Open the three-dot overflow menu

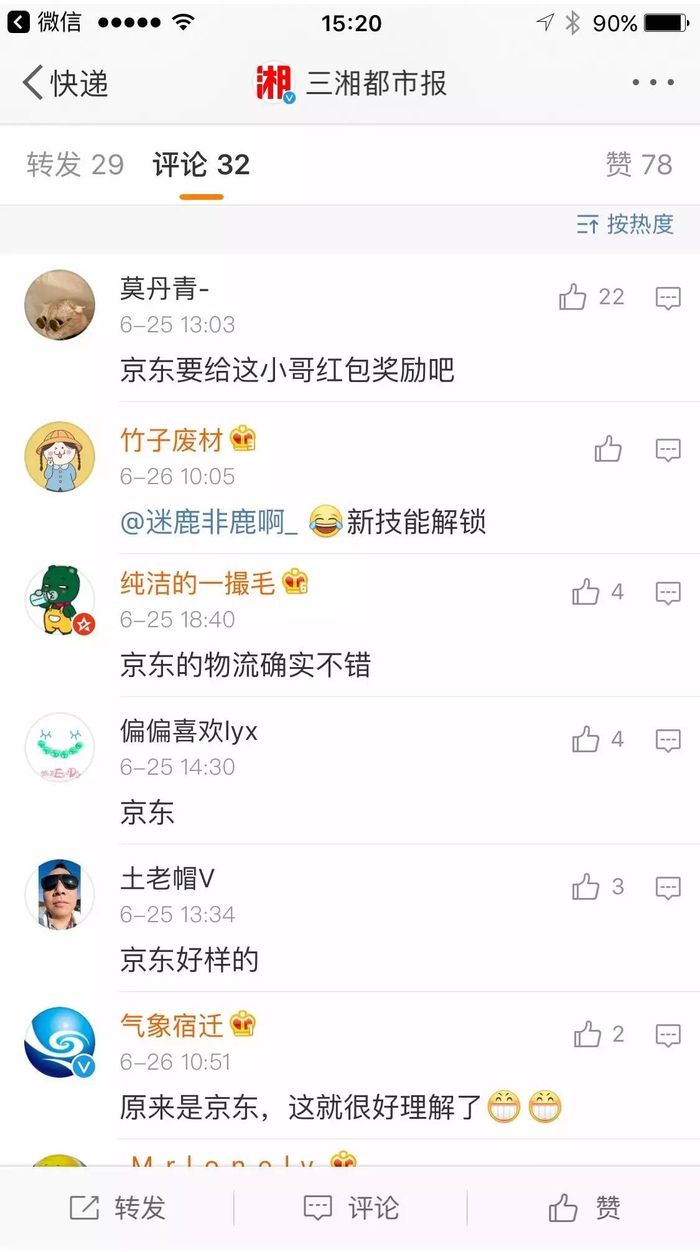[x=652, y=83]
